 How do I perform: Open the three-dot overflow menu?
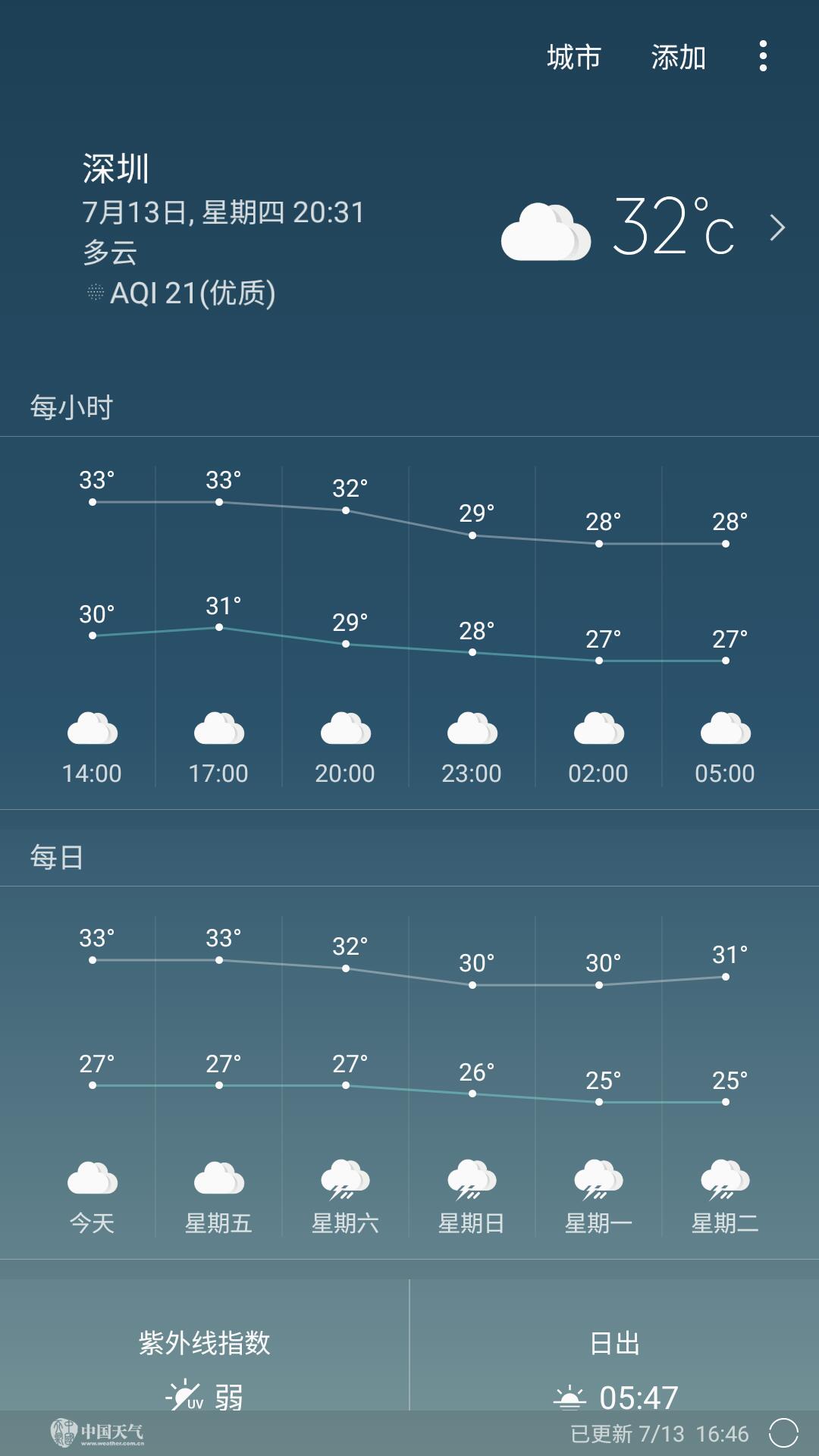tap(763, 56)
